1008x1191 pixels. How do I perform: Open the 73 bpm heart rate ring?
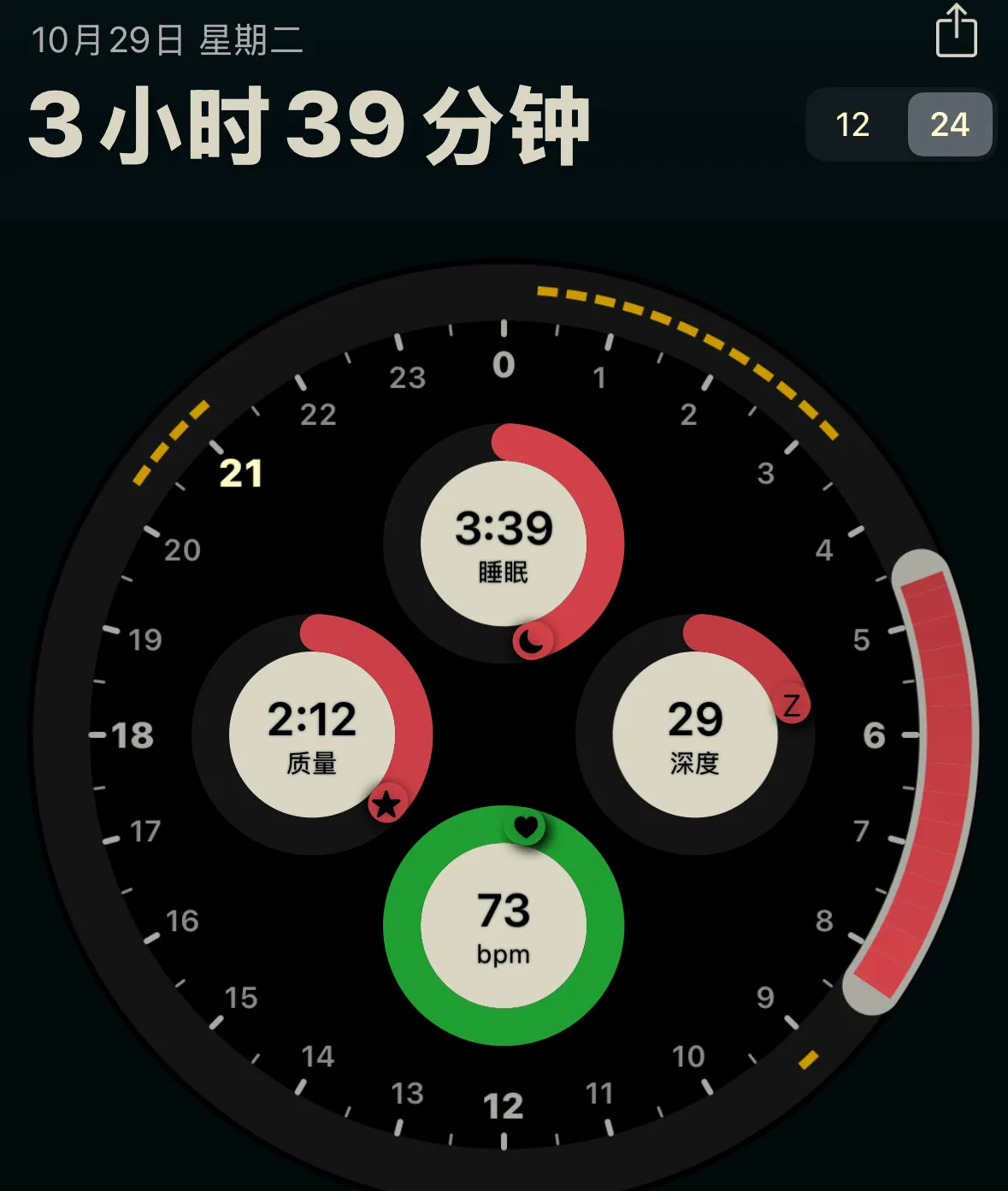click(504, 925)
